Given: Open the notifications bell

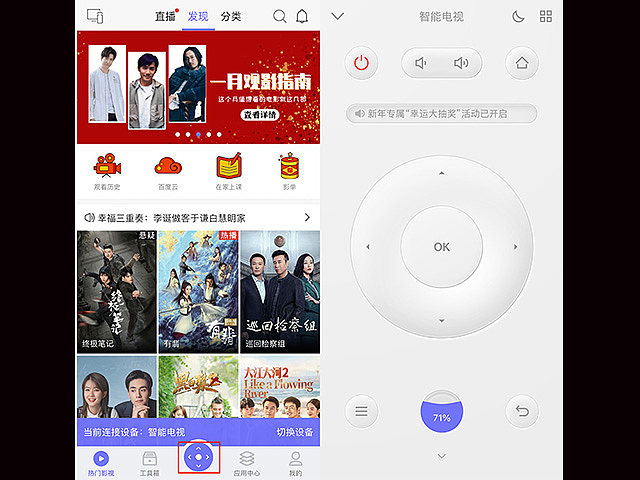Looking at the screenshot, I should pyautogui.click(x=302, y=16).
